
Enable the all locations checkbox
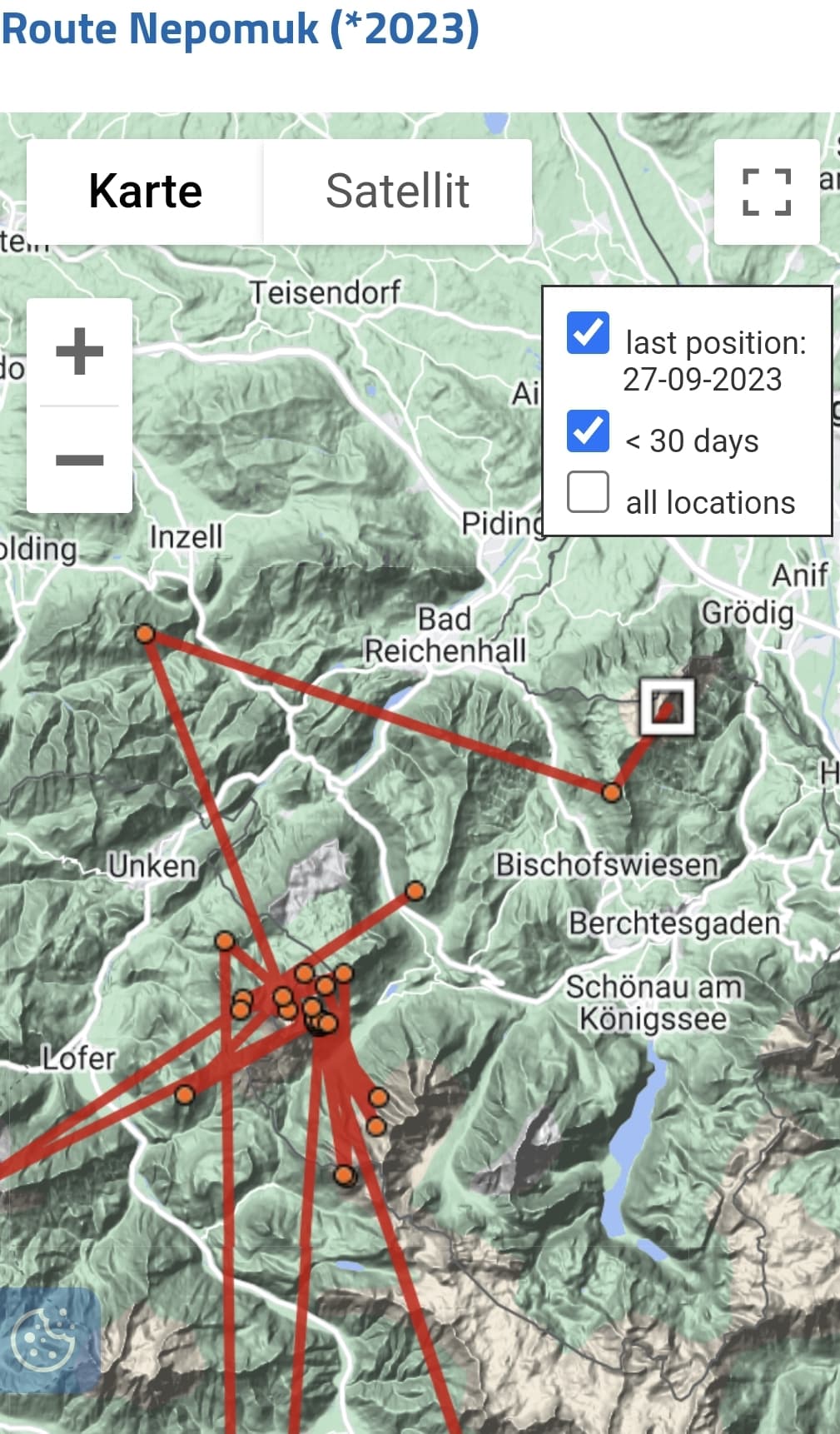coord(588,492)
